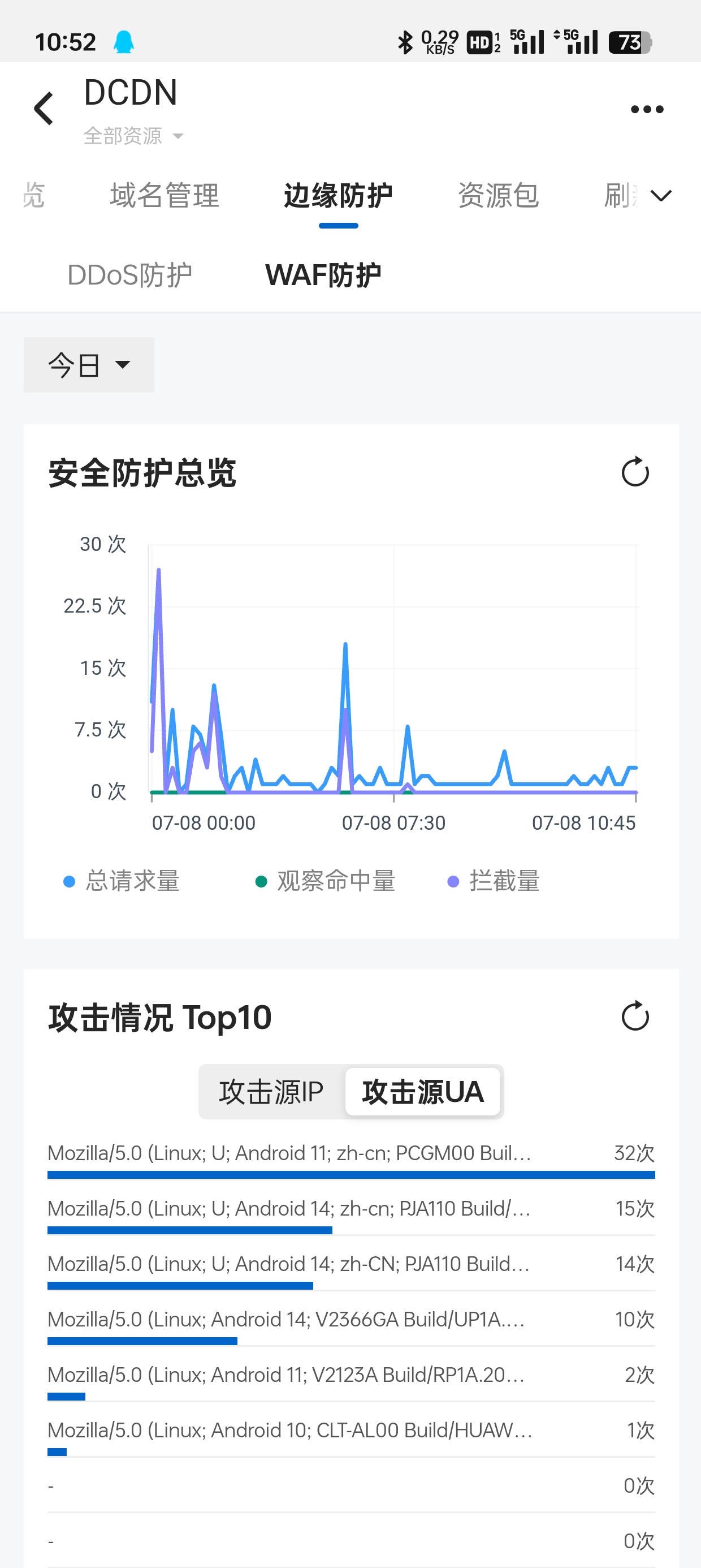Go back from the DCDN page
This screenshot has height=1568, width=701.
point(44,109)
